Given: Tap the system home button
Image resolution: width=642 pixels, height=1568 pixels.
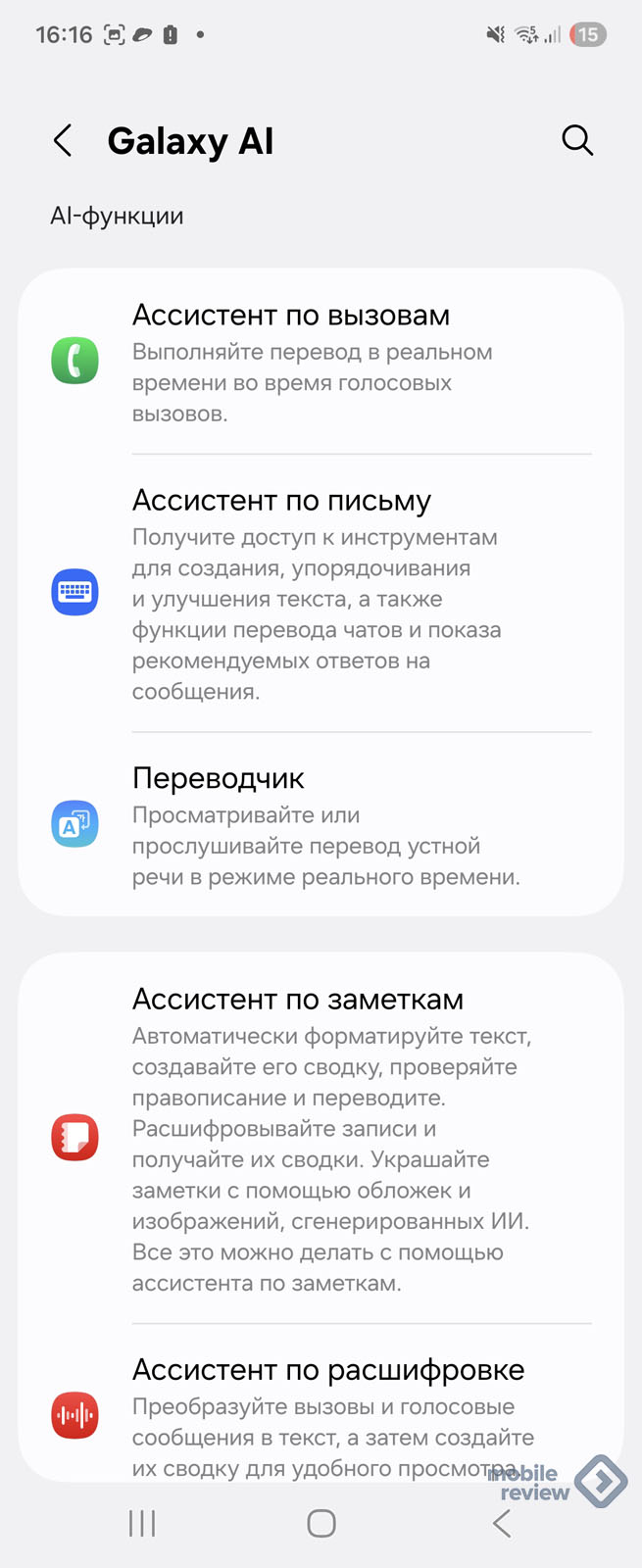Looking at the screenshot, I should tap(321, 1523).
